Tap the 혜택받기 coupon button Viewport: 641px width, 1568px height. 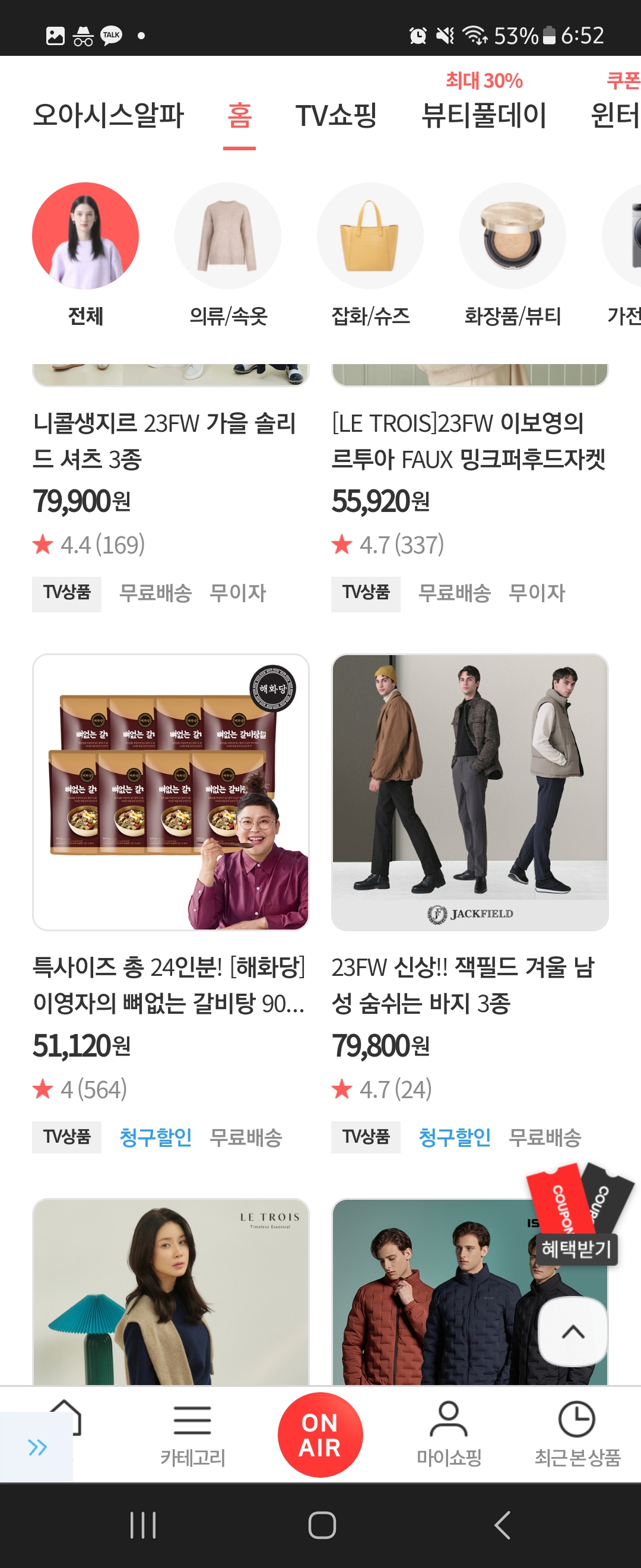[576, 1248]
